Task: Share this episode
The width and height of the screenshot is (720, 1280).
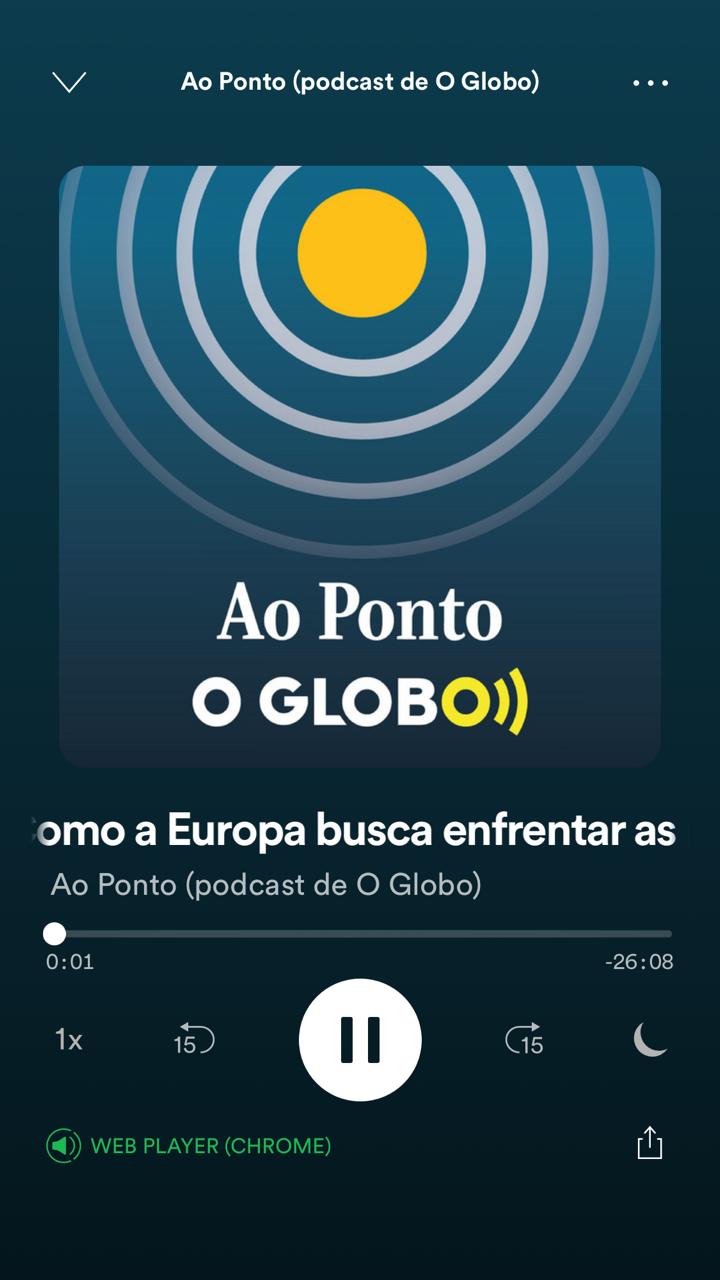Action: (x=650, y=1143)
